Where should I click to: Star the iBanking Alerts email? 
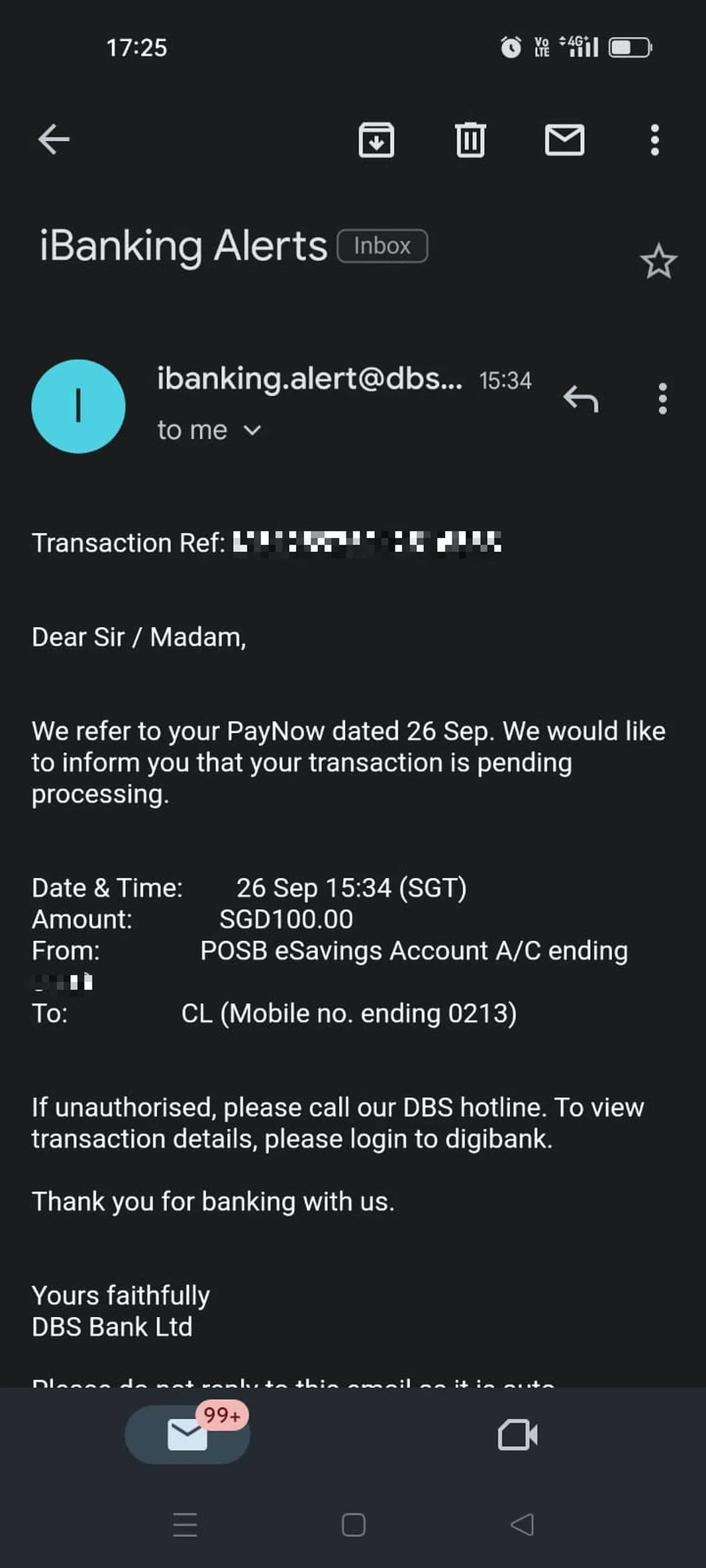tap(658, 262)
